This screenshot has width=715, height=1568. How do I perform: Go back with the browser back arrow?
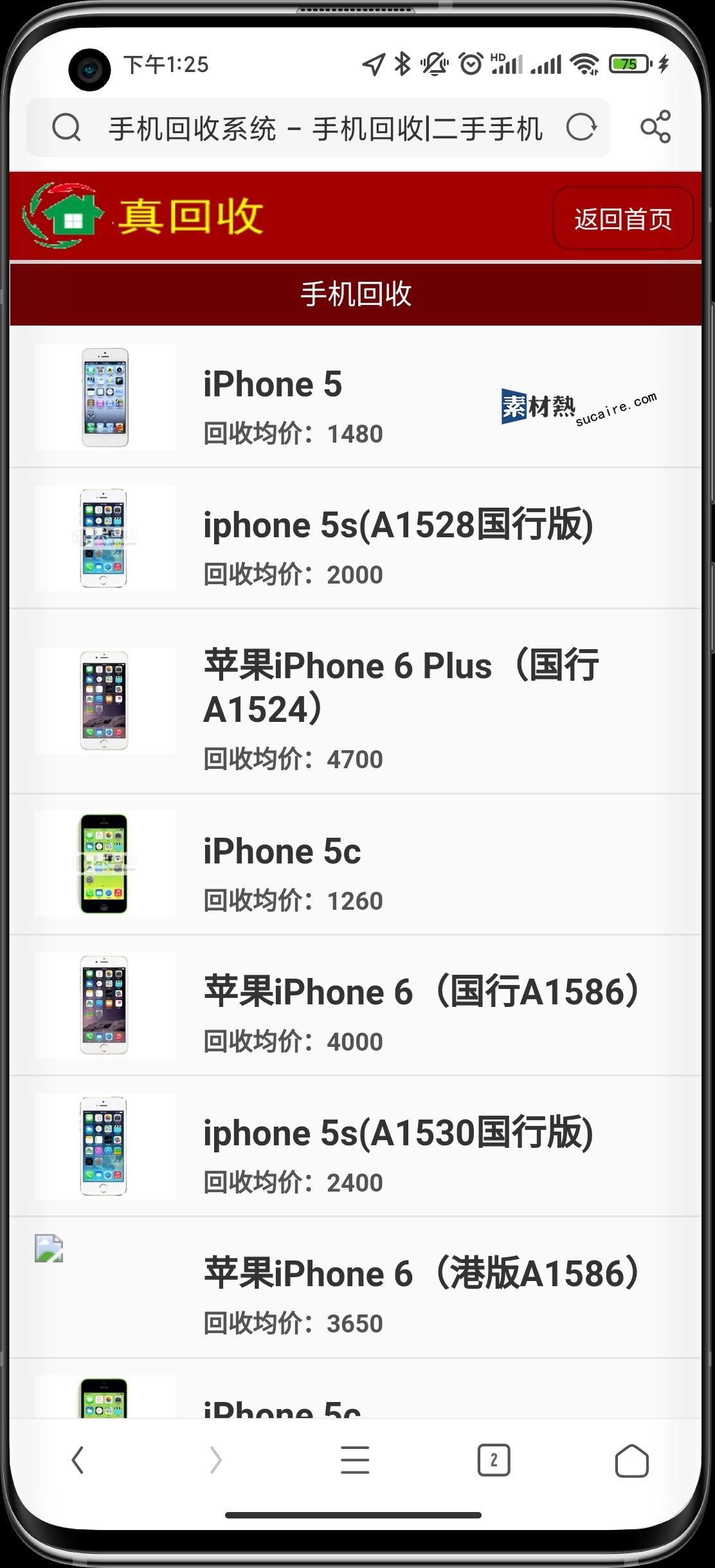pos(78,1460)
